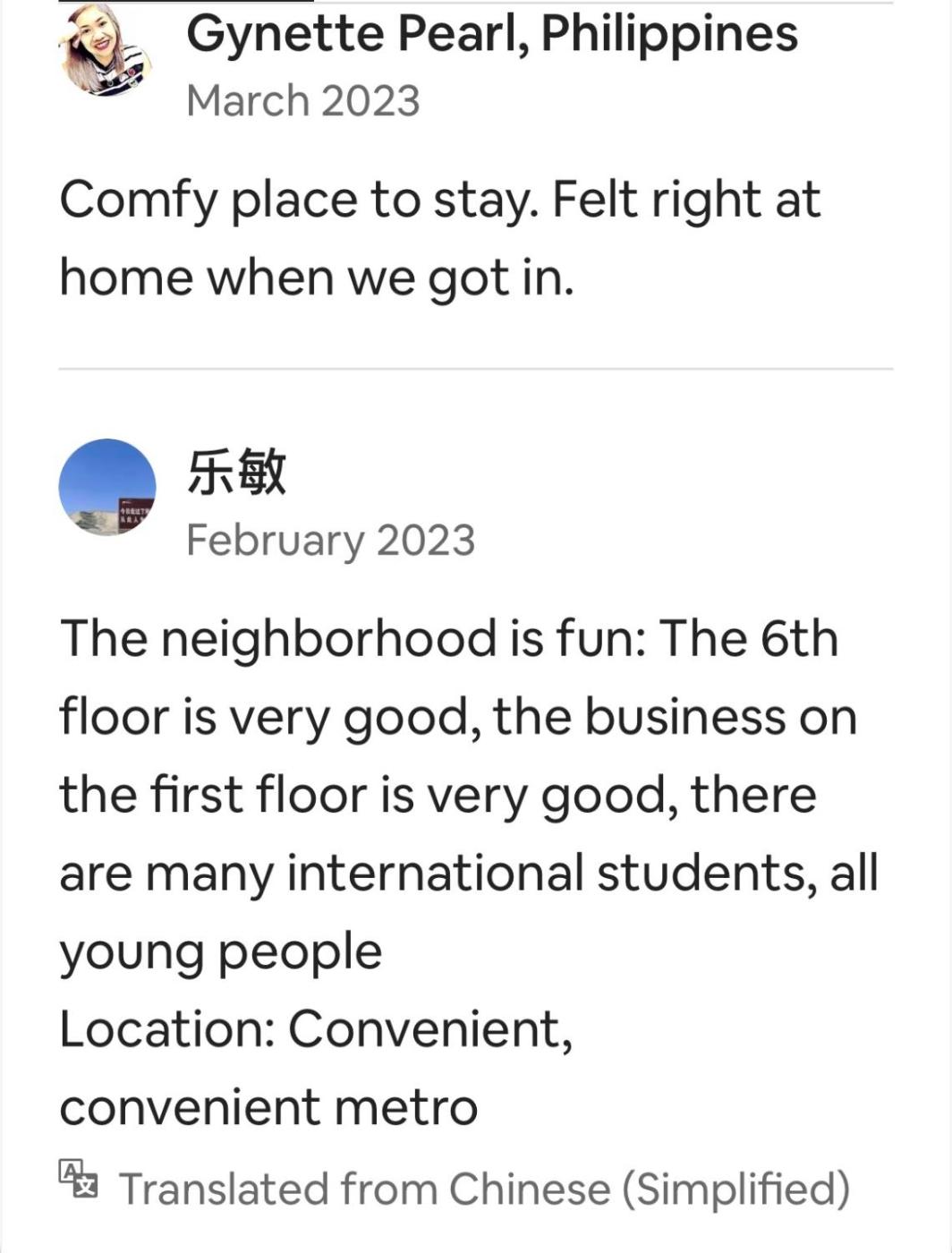Screen dimensions: 952x1253
Task: View reviewer 乐敏's profile photo
Action: point(107,488)
